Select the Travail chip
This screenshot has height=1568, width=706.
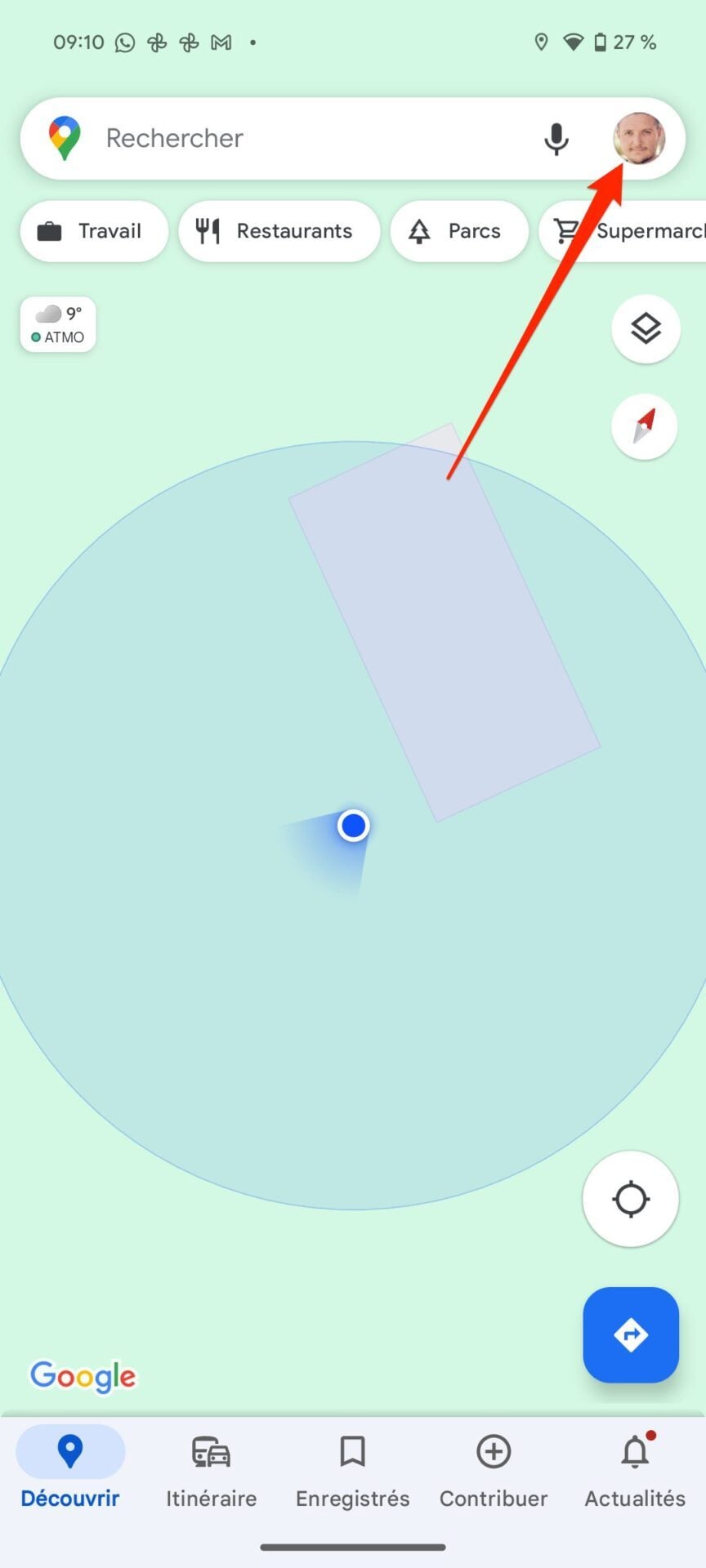pyautogui.click(x=94, y=231)
